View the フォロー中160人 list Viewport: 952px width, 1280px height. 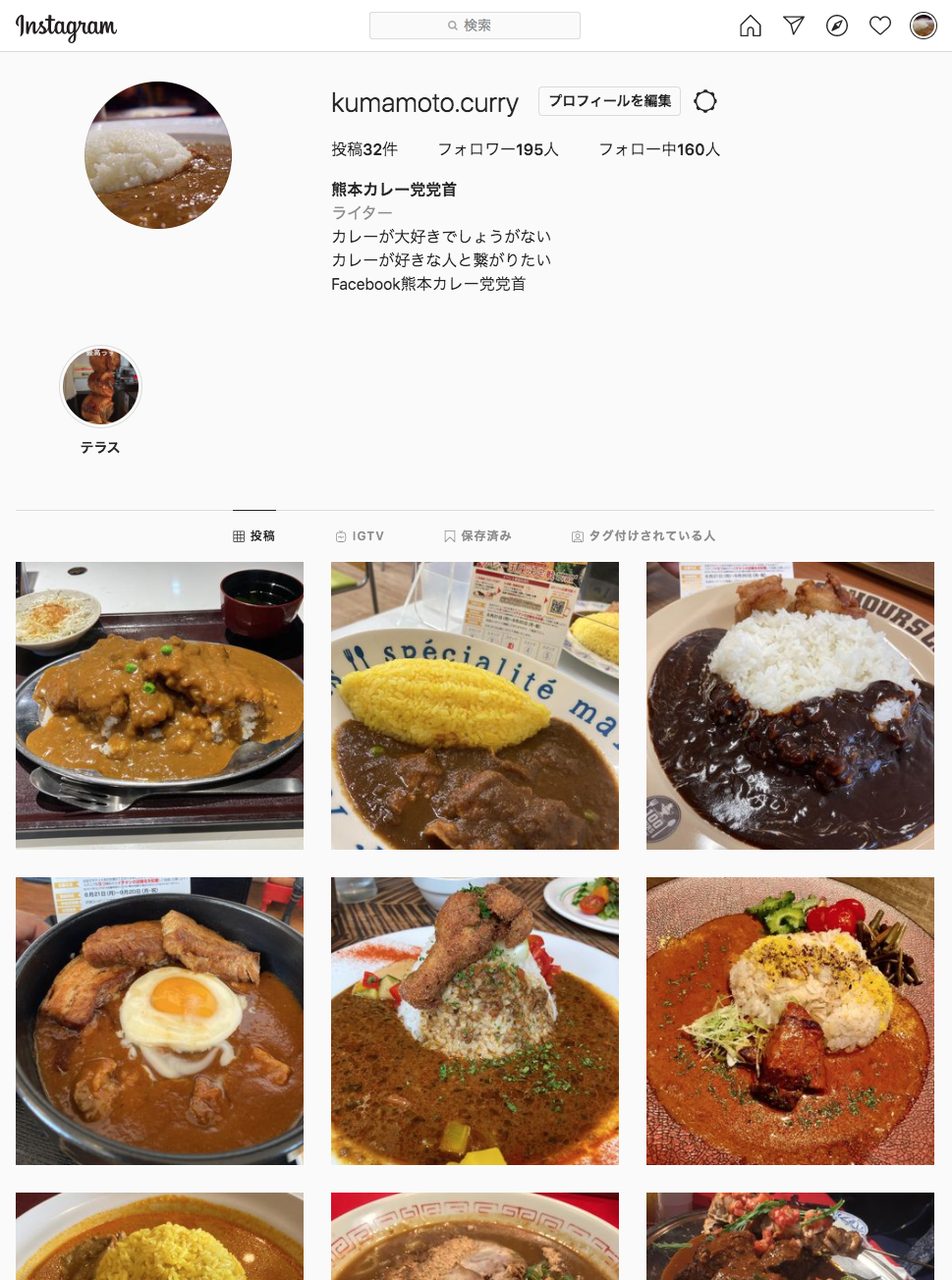[x=659, y=150]
